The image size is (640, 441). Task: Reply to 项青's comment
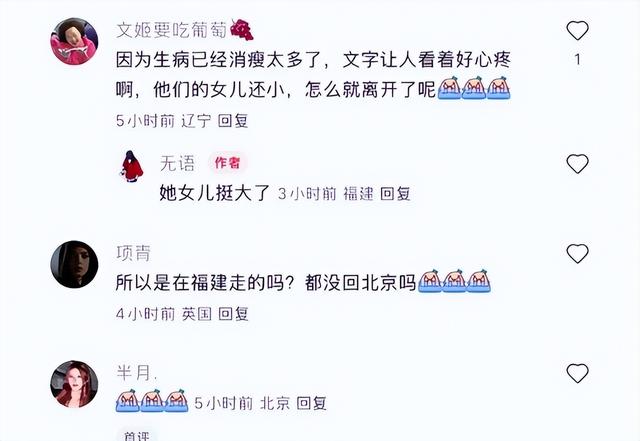click(233, 313)
